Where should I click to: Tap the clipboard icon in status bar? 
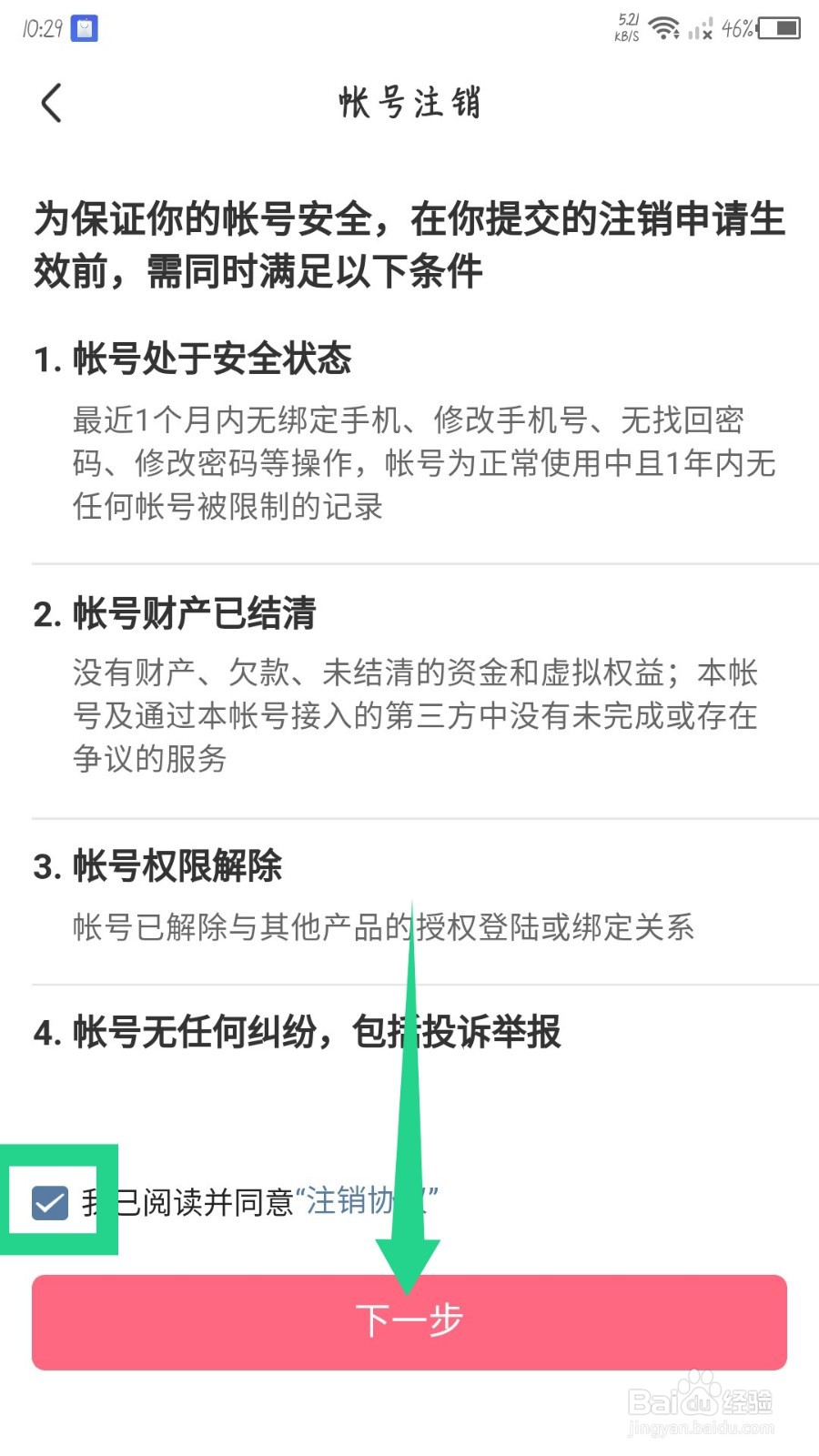click(85, 28)
